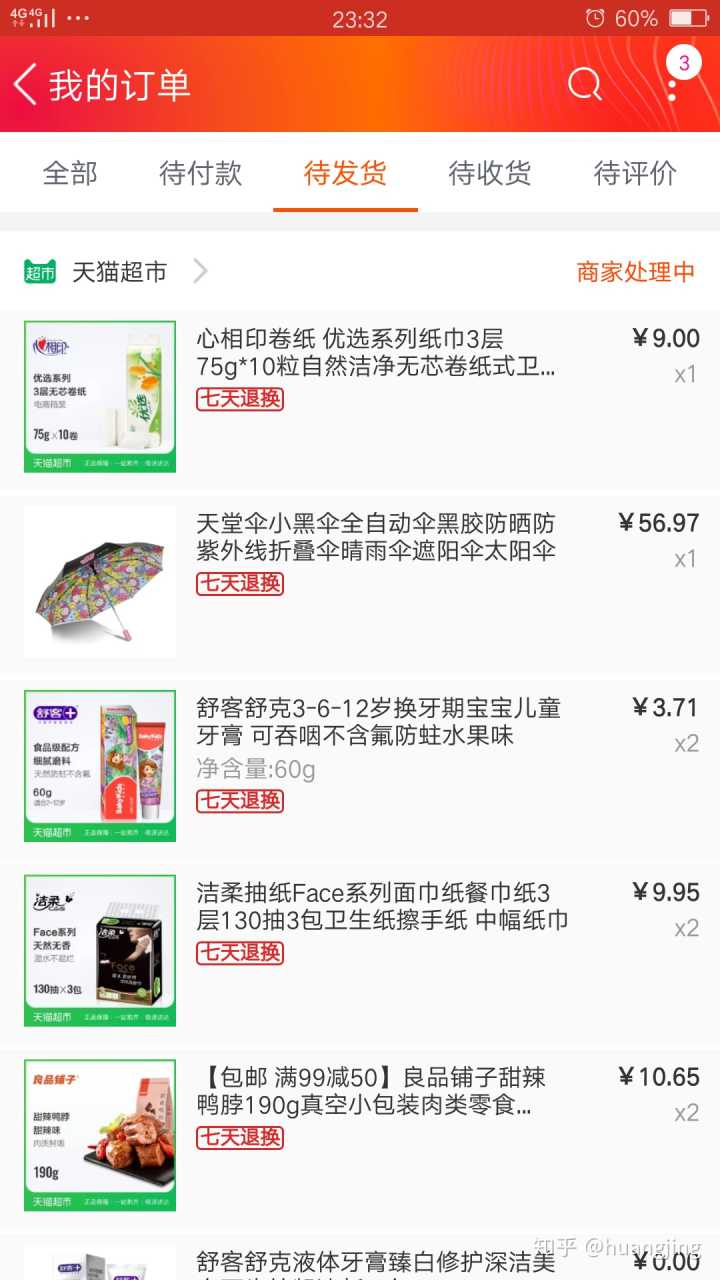
Task: Select the 待发货 tab
Action: coord(345,173)
